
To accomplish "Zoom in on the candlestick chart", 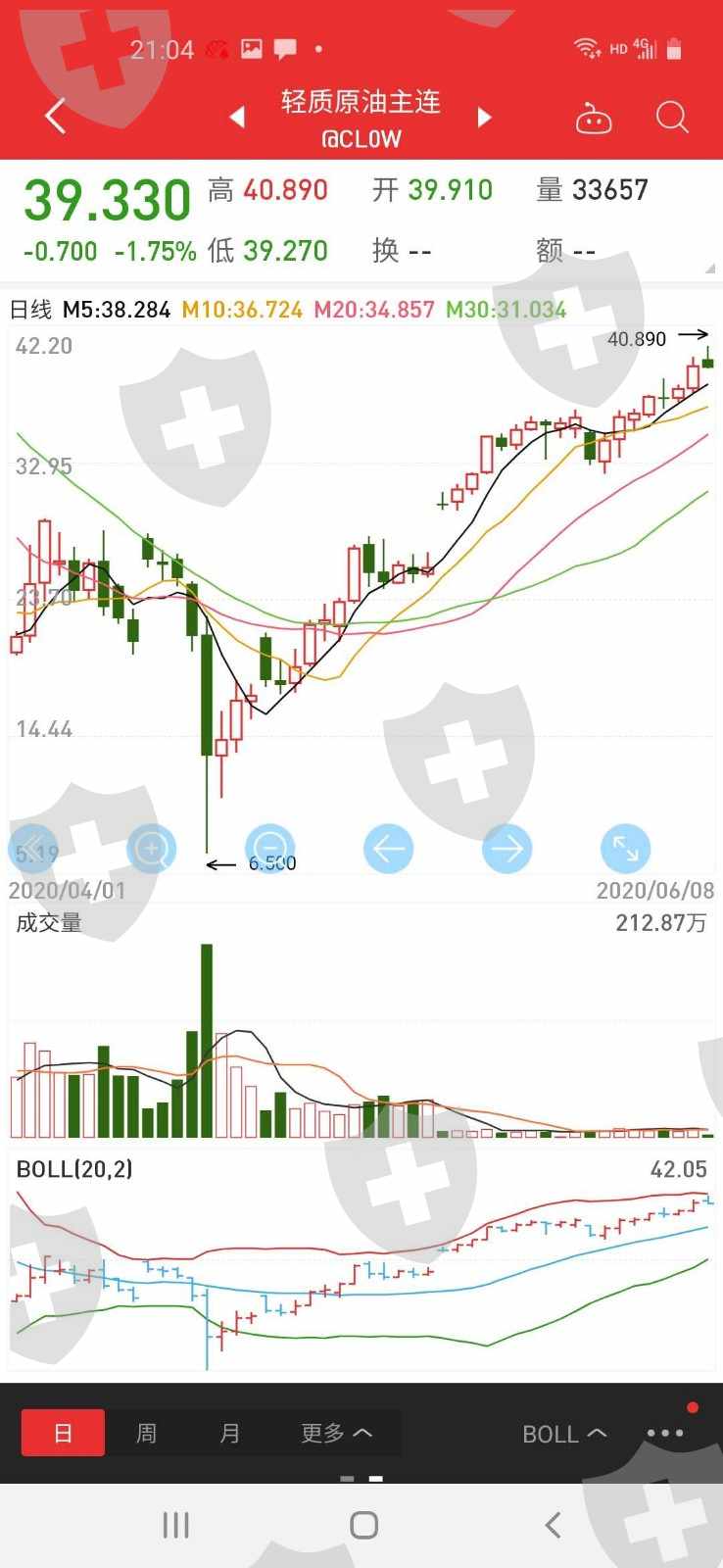I will click(x=151, y=849).
